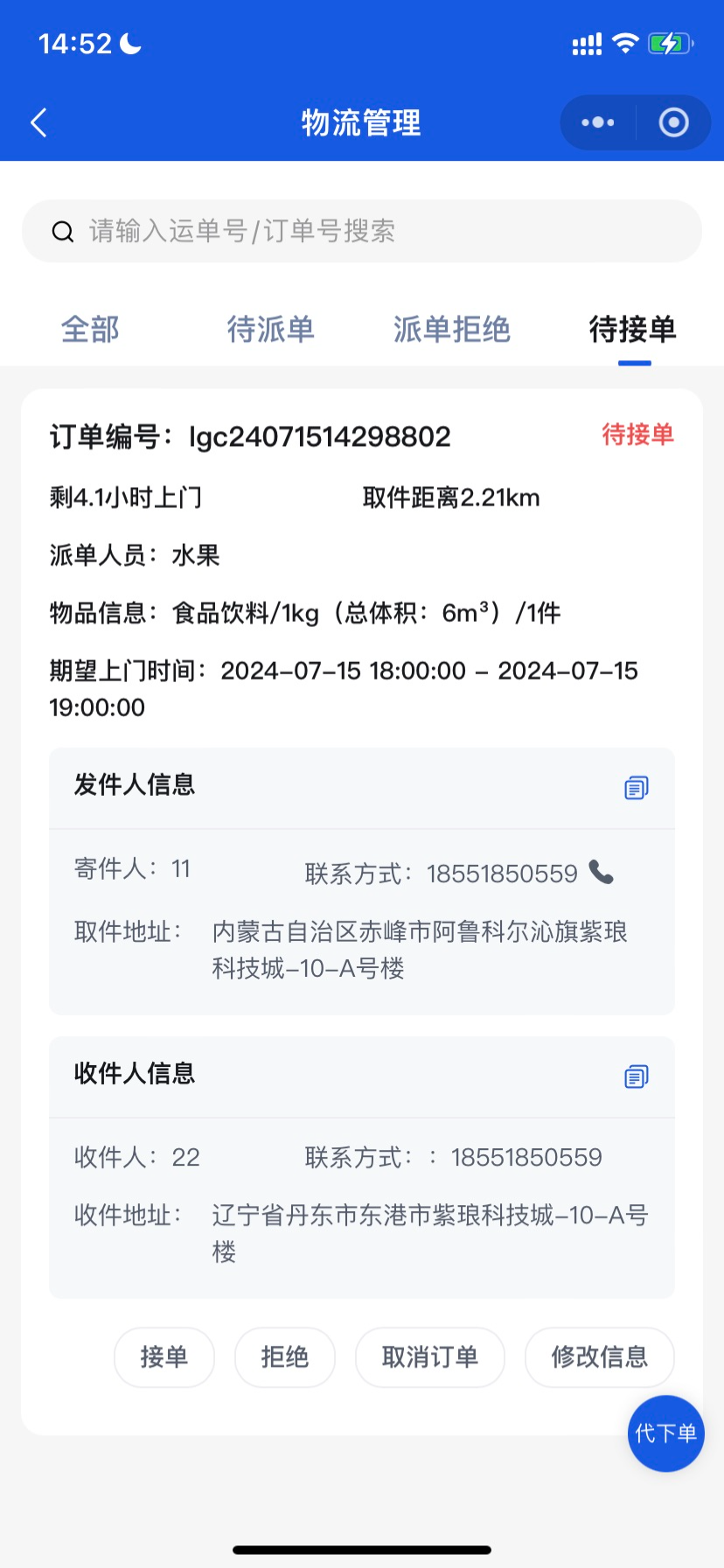
Task: Open the mini program more options menu
Action: point(598,123)
